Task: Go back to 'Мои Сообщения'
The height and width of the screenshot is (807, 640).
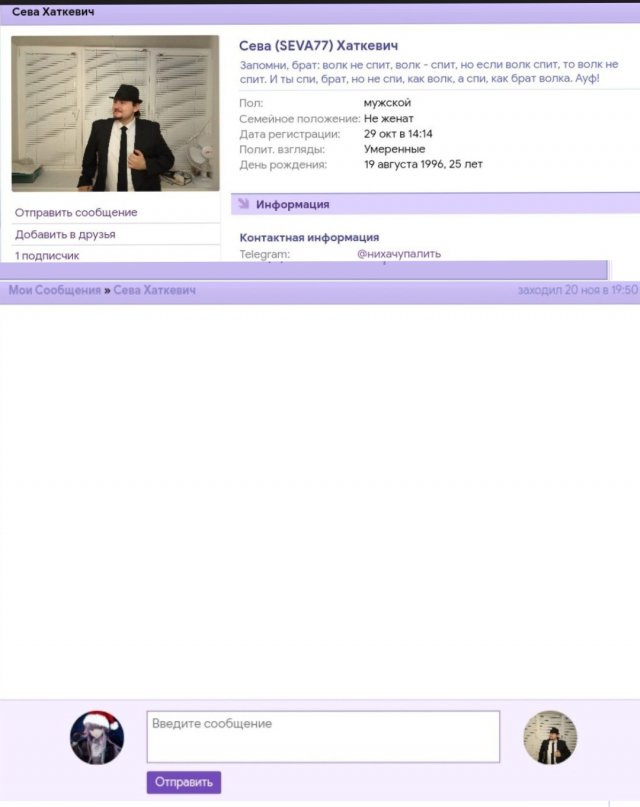Action: (x=54, y=290)
